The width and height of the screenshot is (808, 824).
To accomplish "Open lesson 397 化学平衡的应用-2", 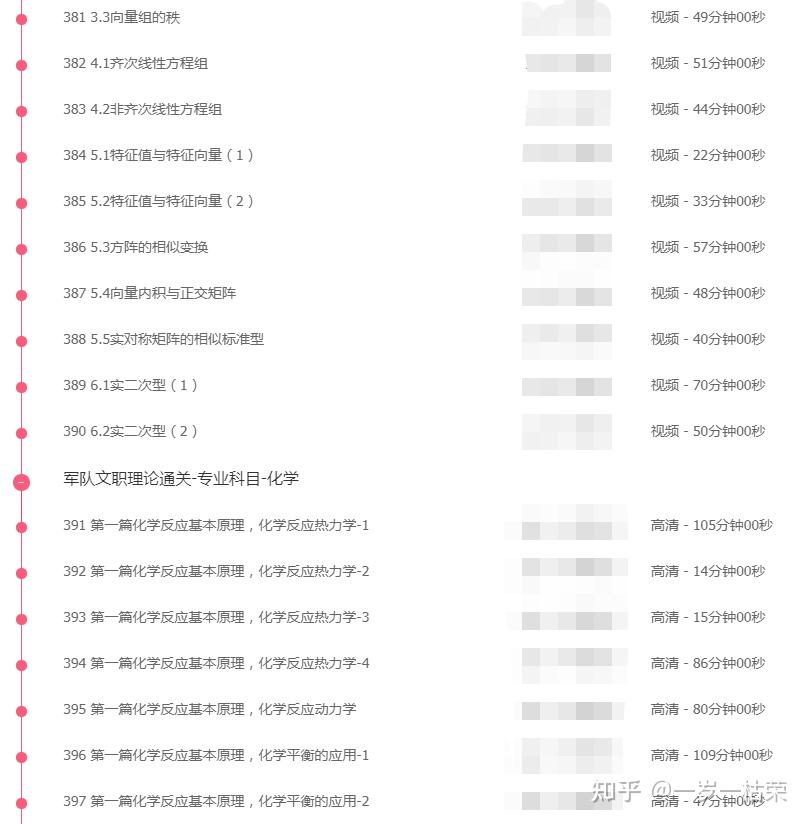I will pyautogui.click(x=216, y=802).
